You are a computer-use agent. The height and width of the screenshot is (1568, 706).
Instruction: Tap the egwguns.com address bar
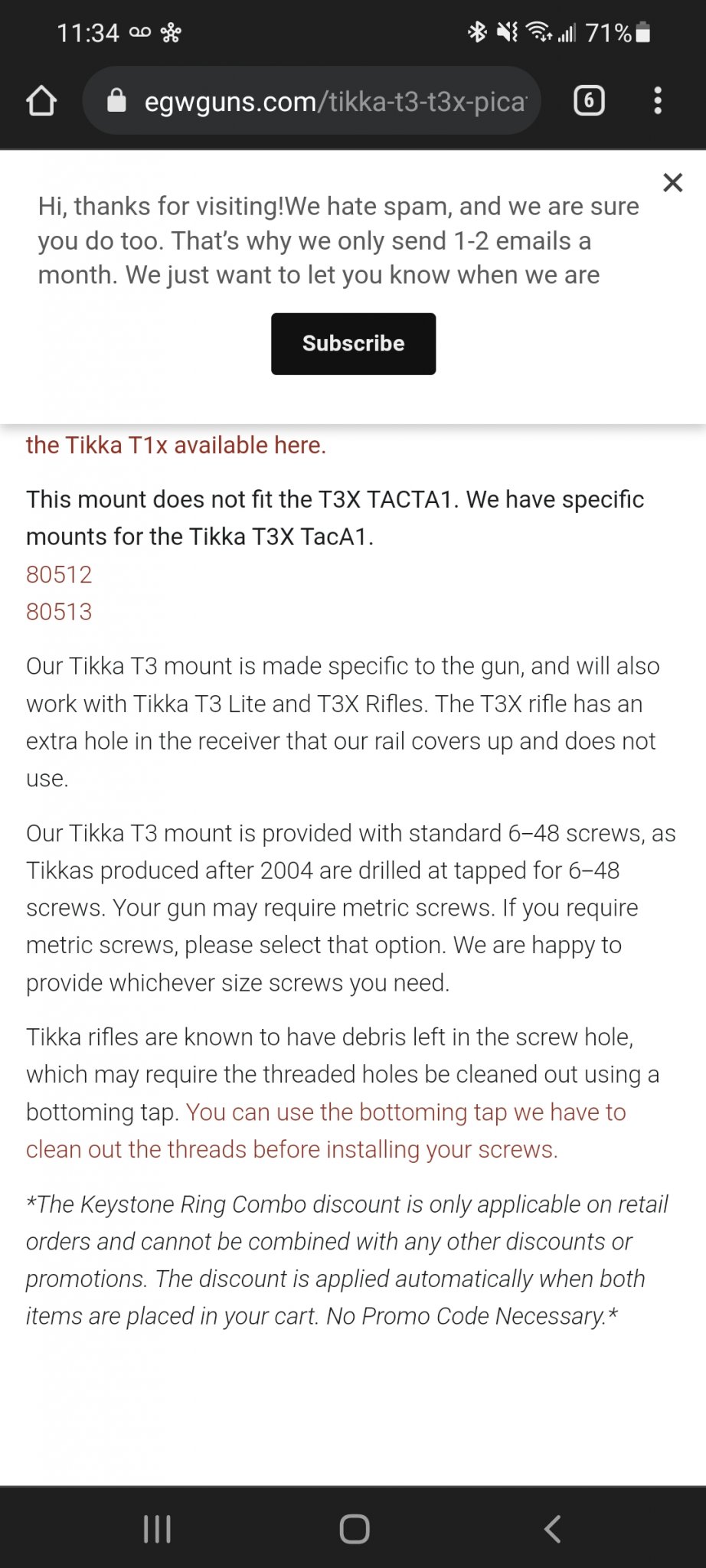322,101
